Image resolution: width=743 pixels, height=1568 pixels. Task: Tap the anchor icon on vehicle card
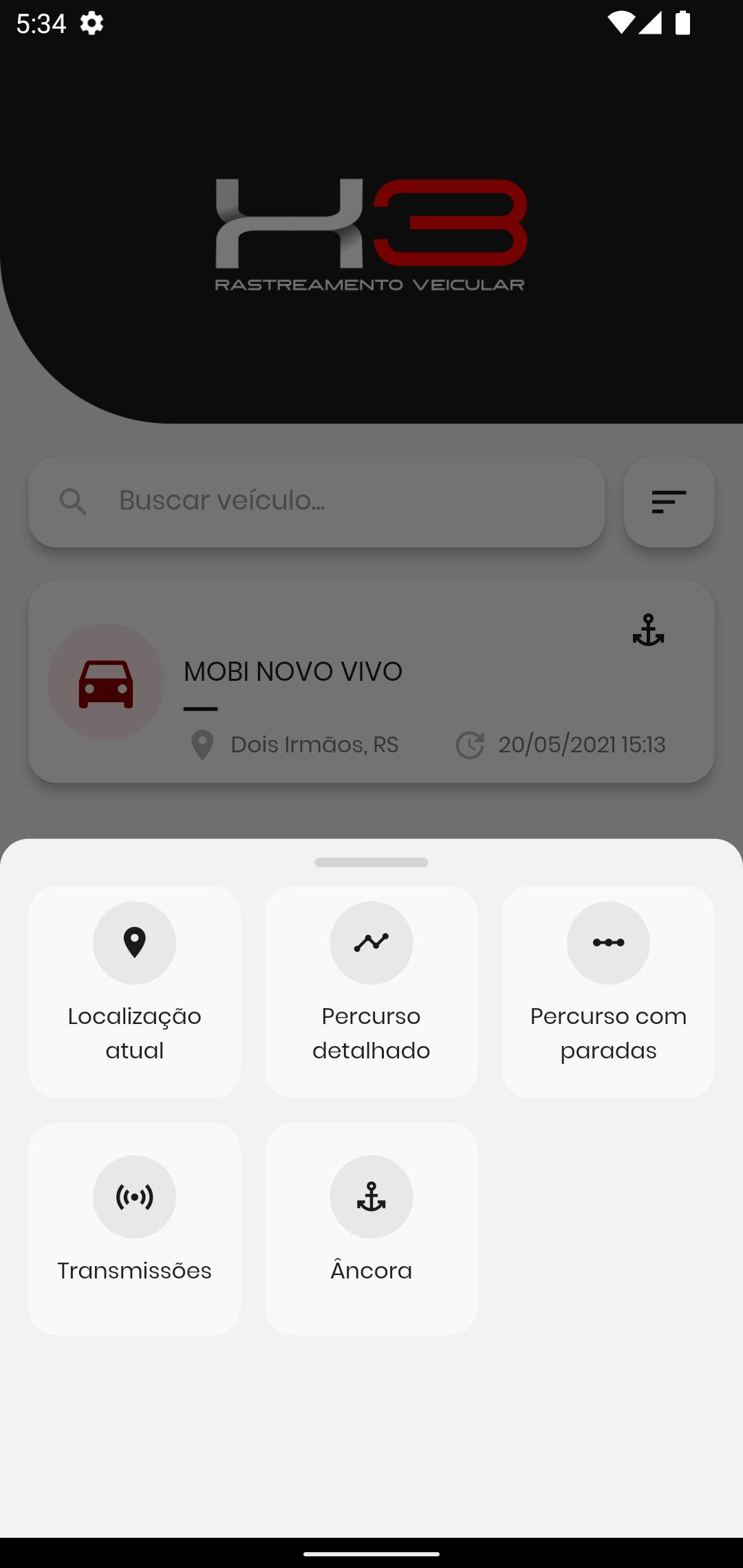coord(648,630)
